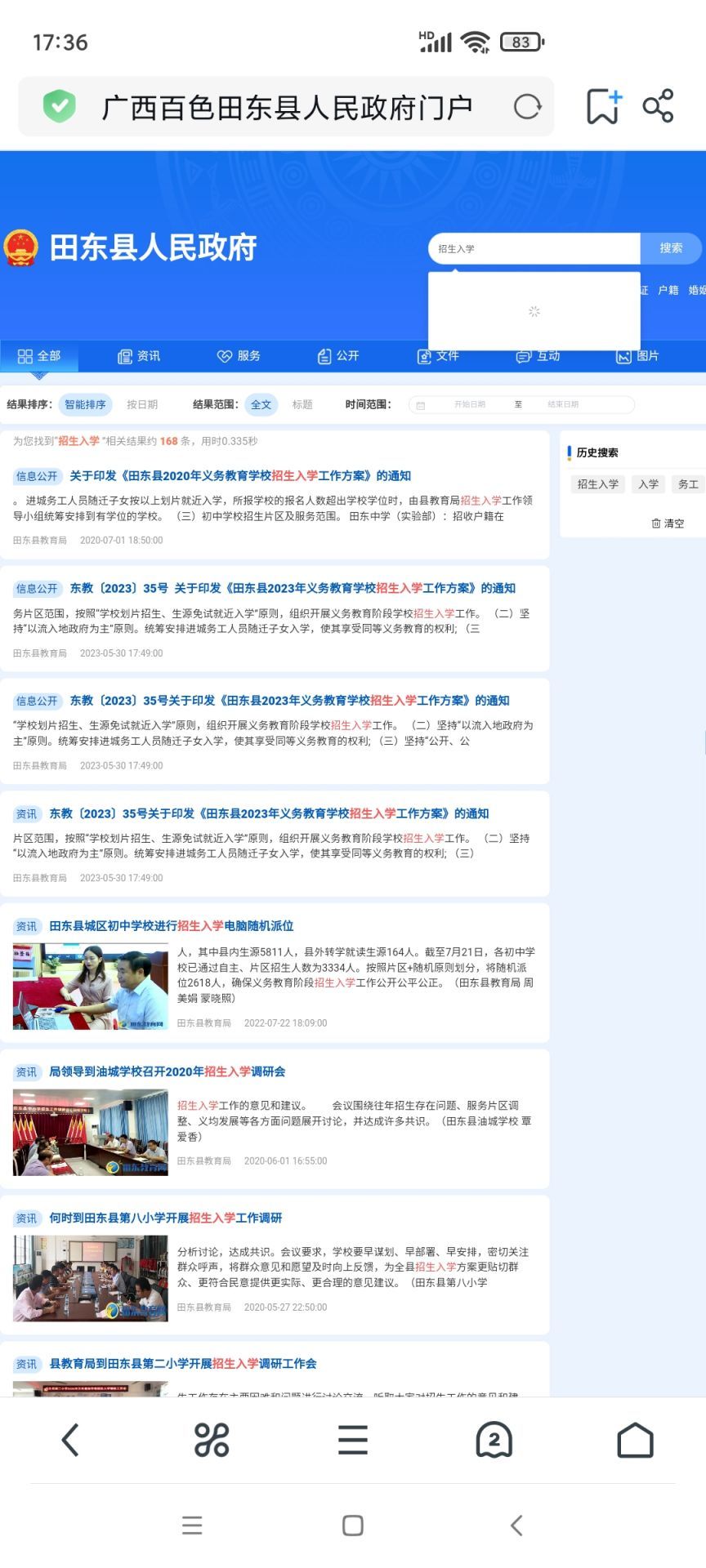Open 局领导到油城学校召开2020年招生入学调研会 article
The height and width of the screenshot is (1568, 706).
[168, 1071]
